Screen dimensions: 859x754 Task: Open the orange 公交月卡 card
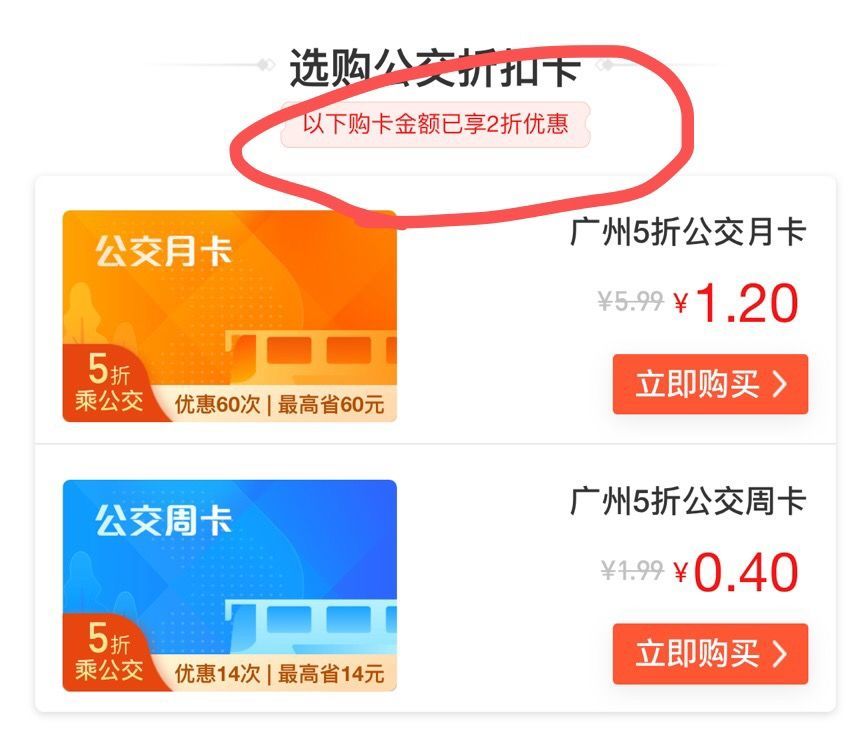229,316
